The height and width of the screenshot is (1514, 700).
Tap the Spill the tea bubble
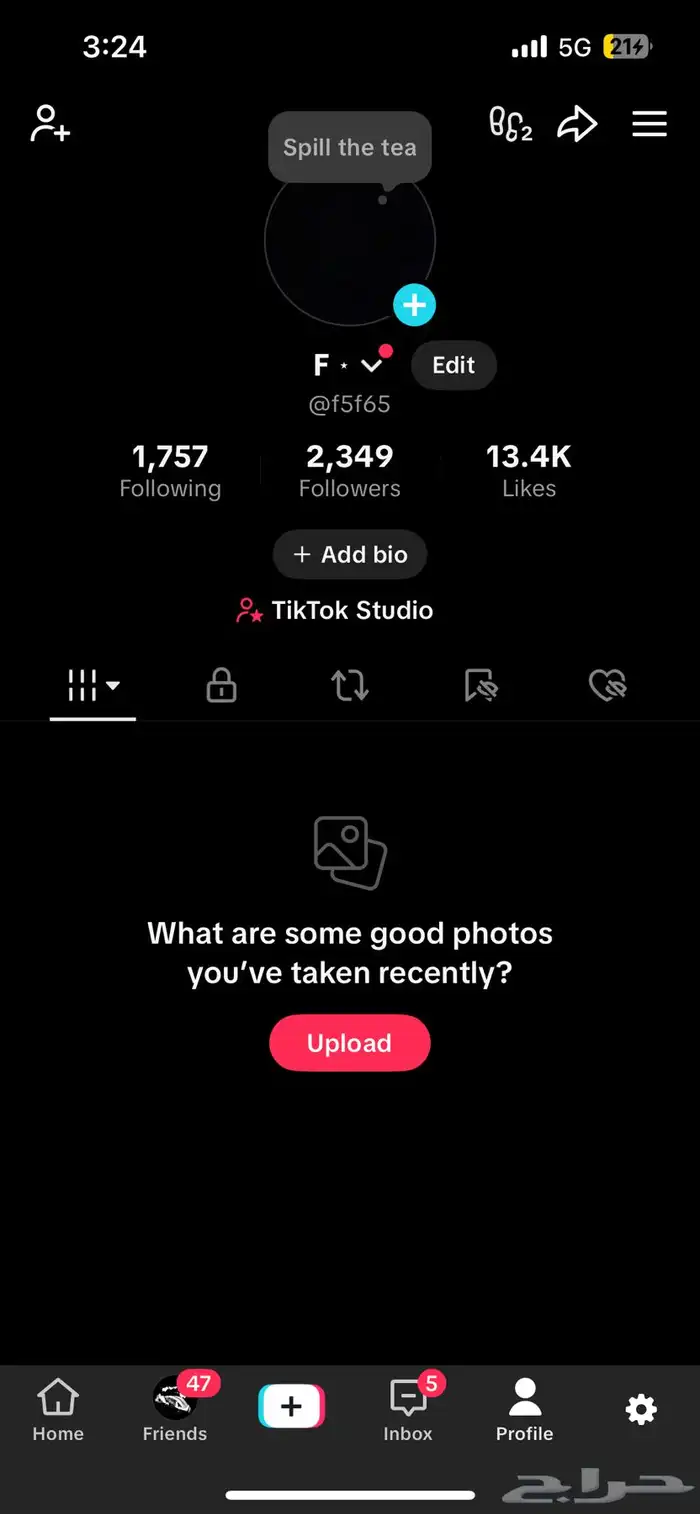coord(349,148)
